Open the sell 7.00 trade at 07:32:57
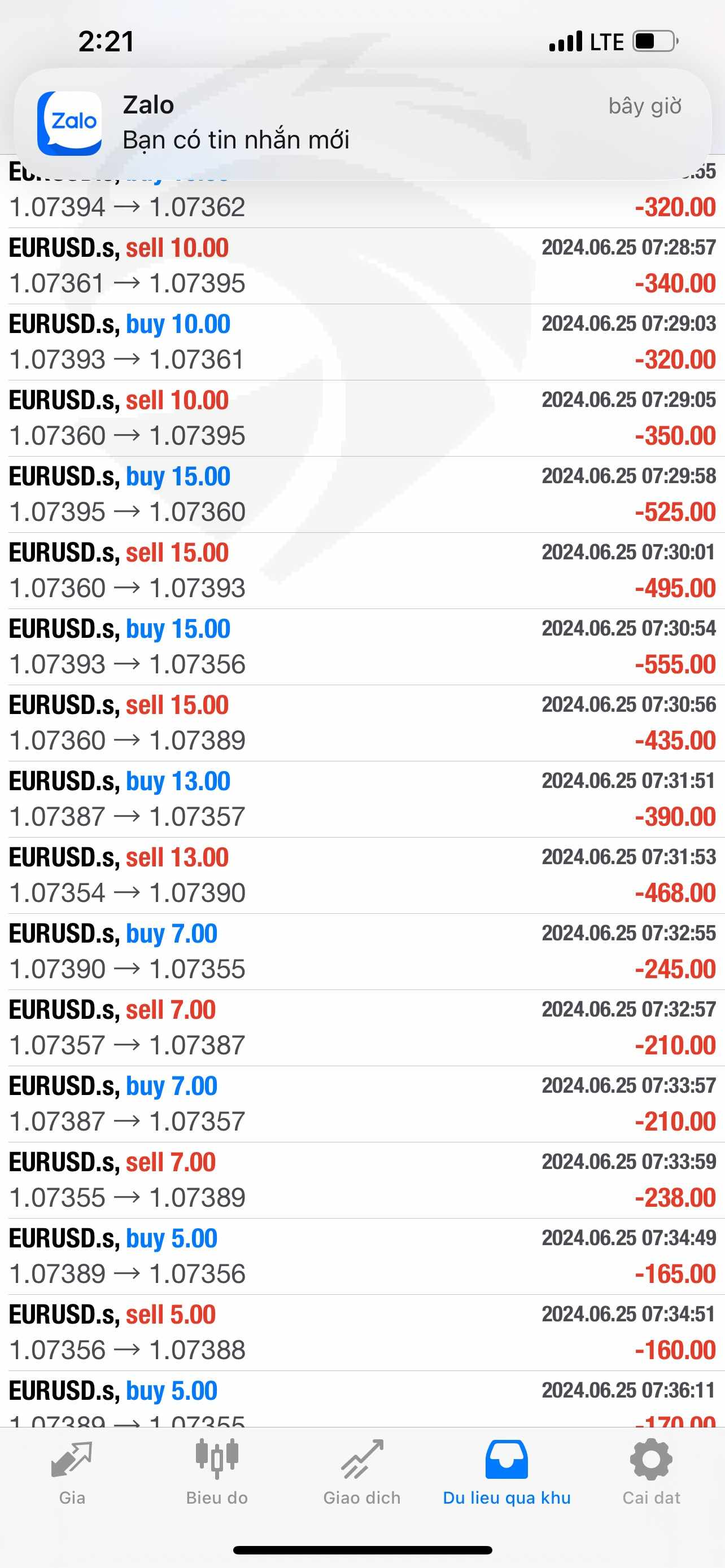 (x=362, y=1027)
